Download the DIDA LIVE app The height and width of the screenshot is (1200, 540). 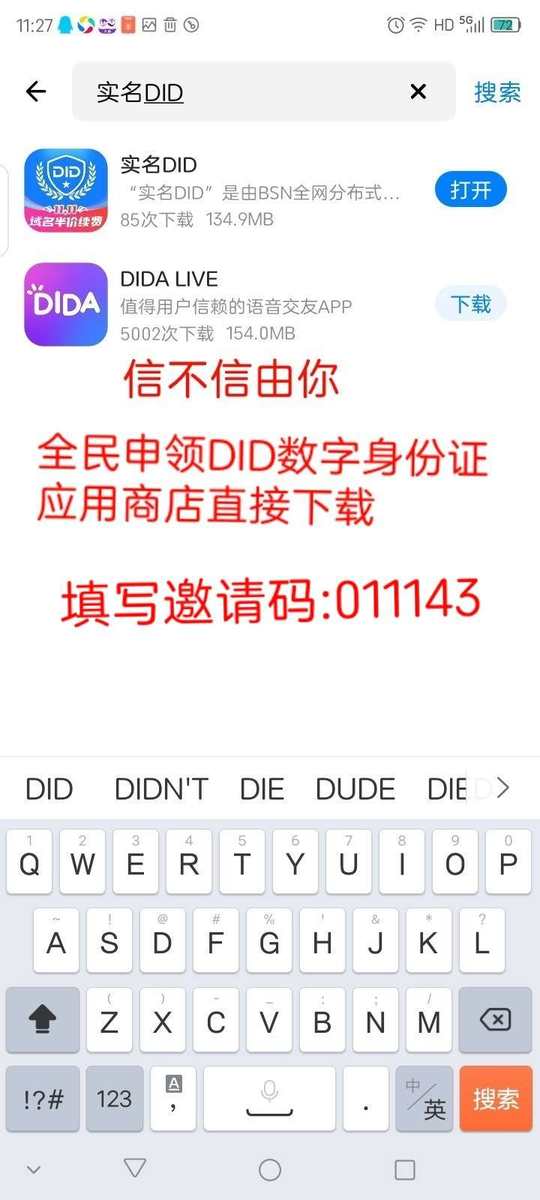[x=471, y=304]
